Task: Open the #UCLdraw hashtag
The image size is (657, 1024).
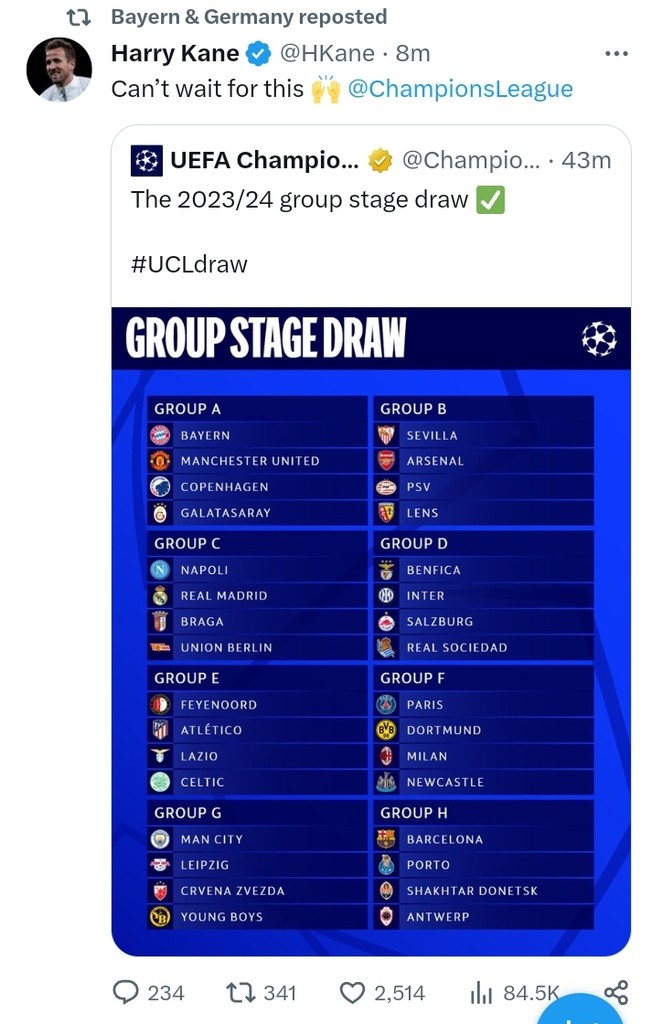Action: coord(189,264)
